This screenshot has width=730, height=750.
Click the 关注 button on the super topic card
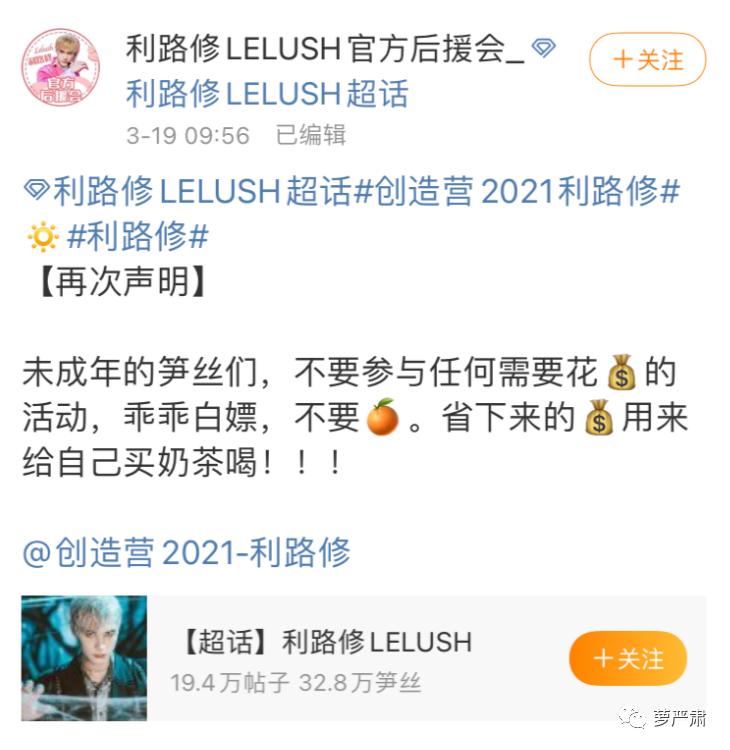click(627, 658)
